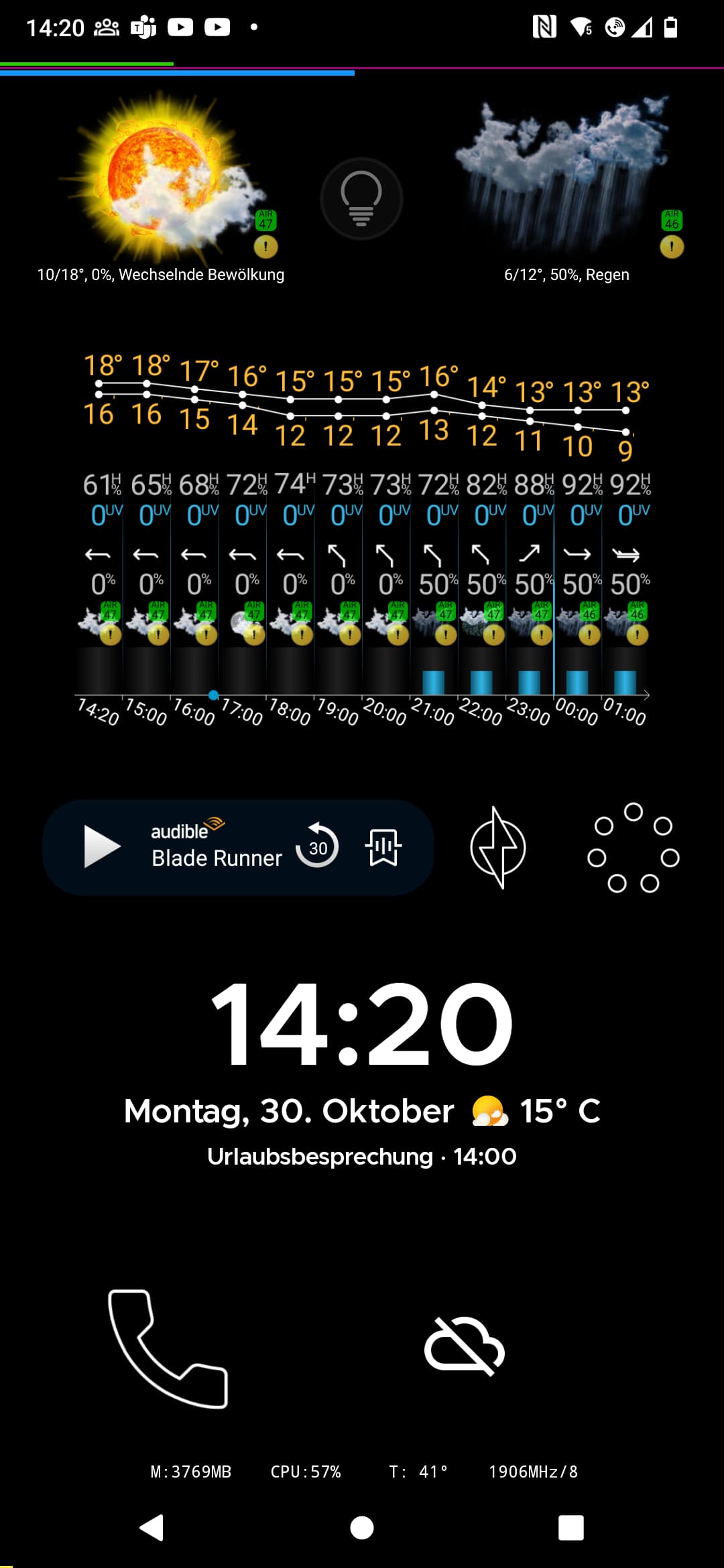Screen dimensions: 724x1568
Task: Rewind 30 seconds in Audible widget
Action: 317,847
